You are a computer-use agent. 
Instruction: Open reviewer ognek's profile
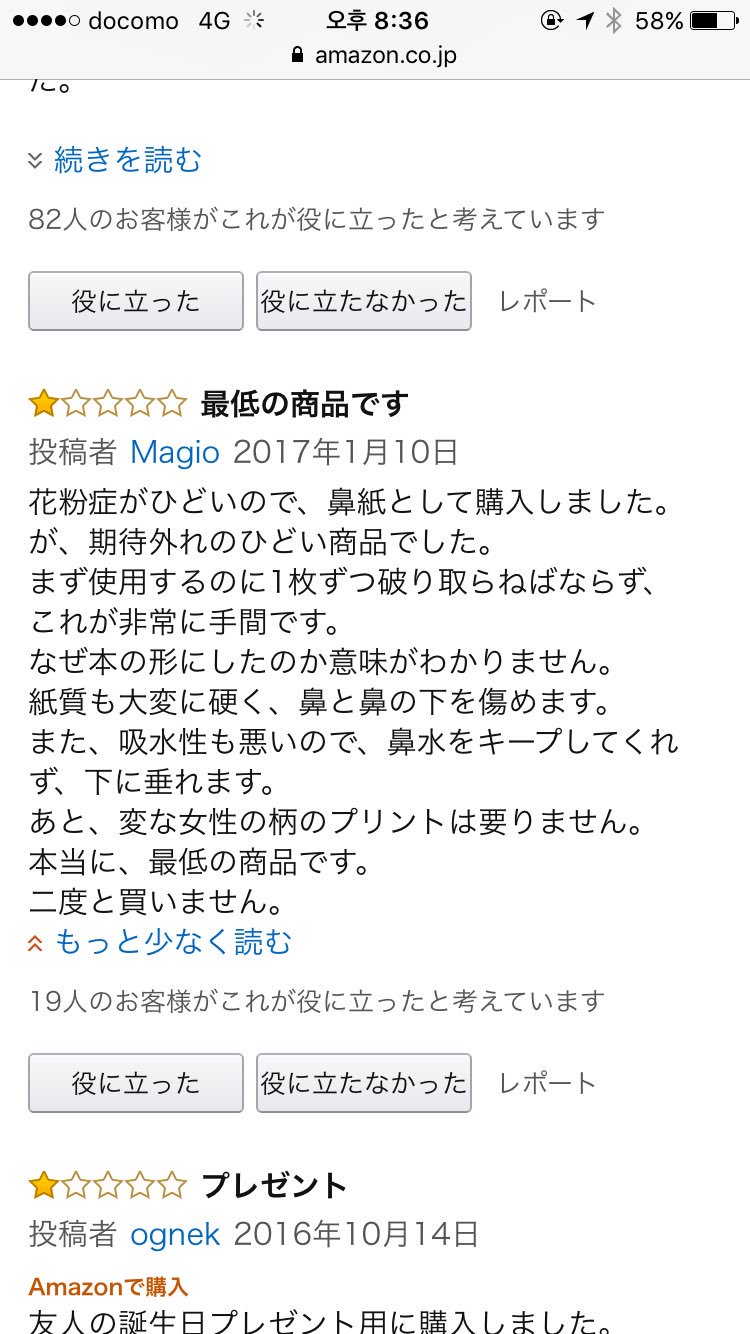point(175,1234)
